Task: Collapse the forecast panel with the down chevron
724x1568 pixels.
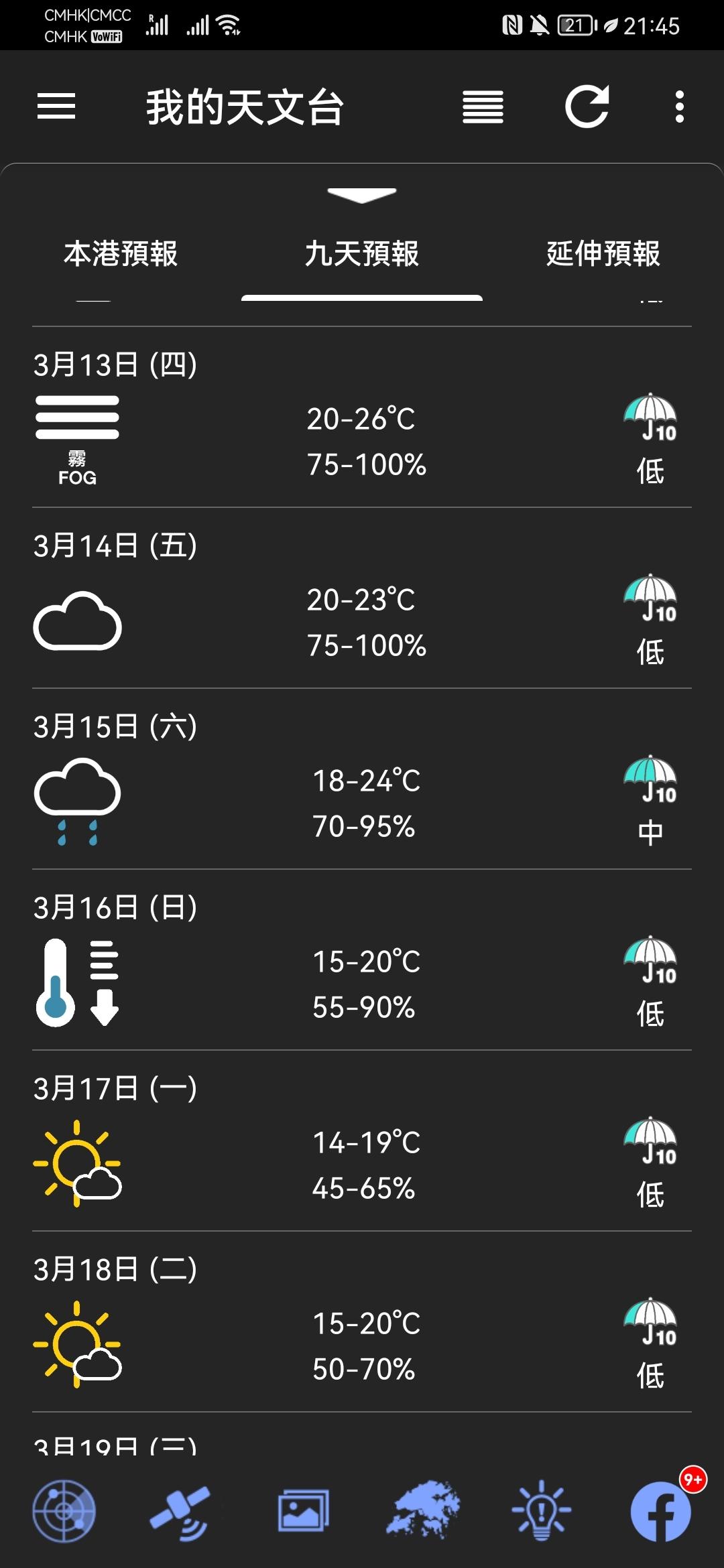Action: click(362, 195)
